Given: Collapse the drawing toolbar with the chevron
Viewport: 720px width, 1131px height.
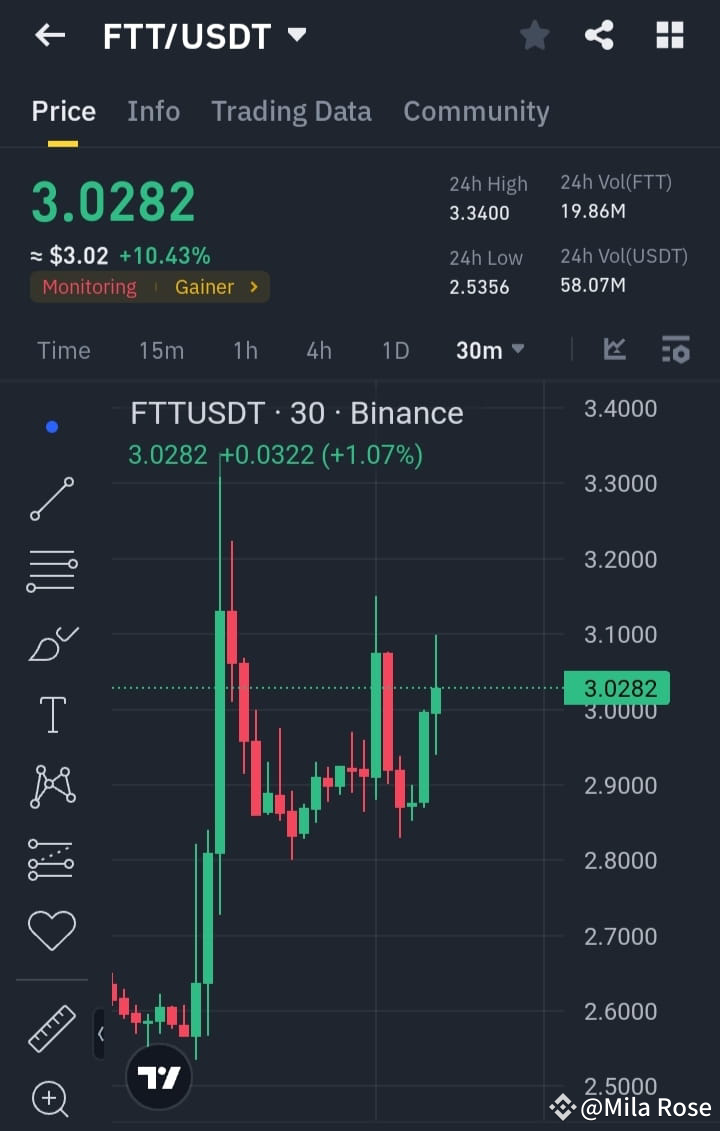Looking at the screenshot, I should (x=100, y=1035).
